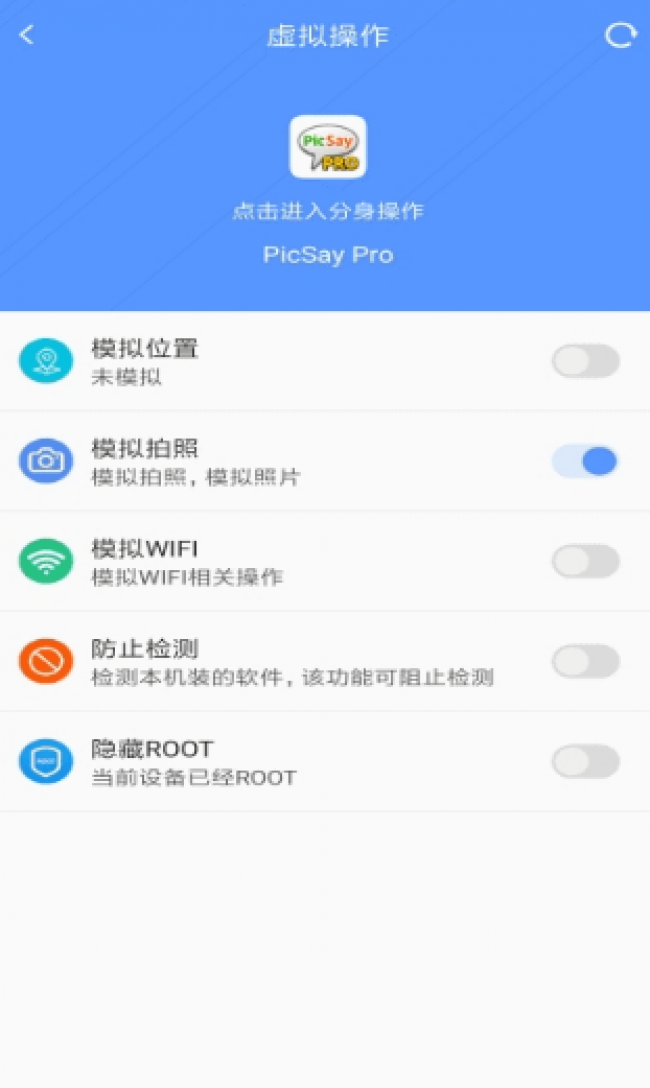
Task: Toggle on 模拟WIFI
Action: pos(585,561)
